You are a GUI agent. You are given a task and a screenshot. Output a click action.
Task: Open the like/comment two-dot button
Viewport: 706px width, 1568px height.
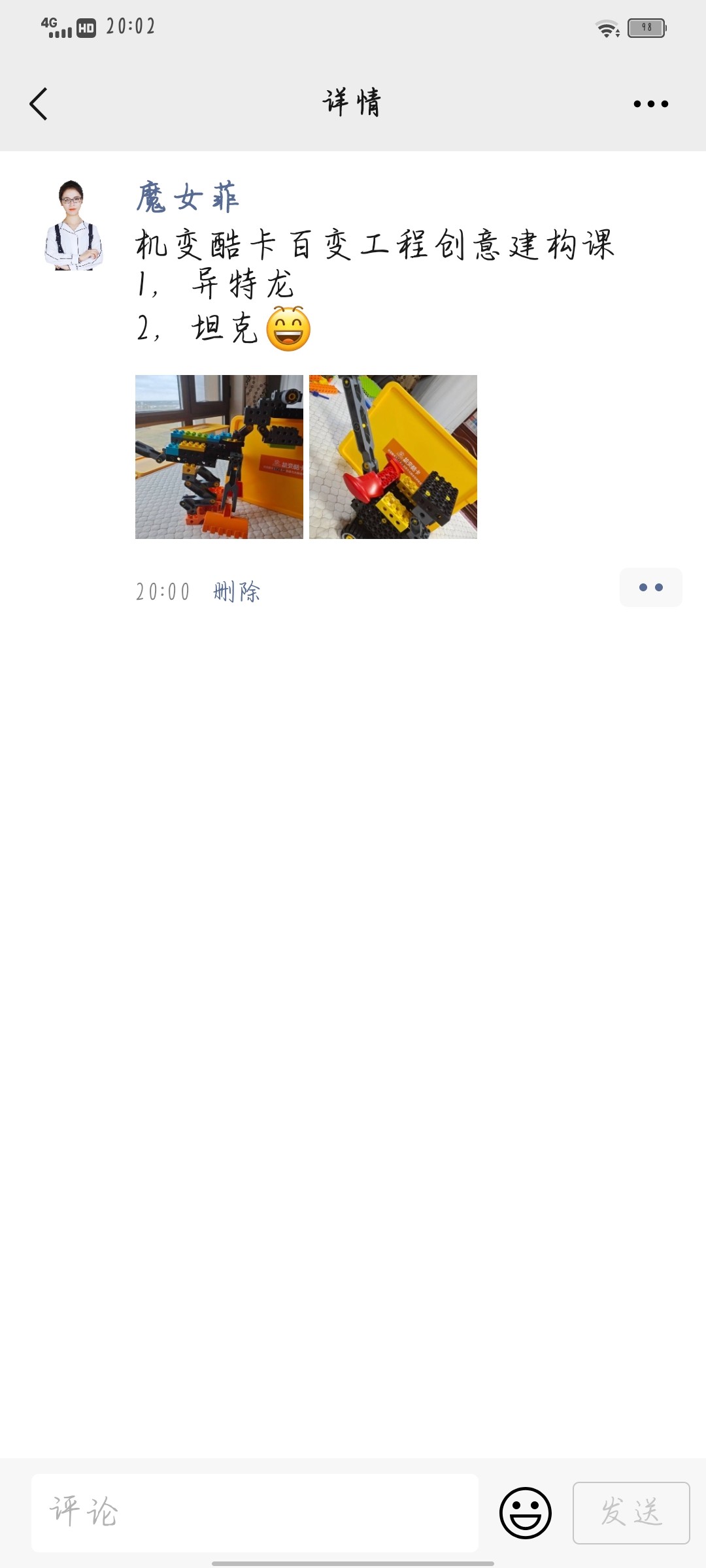650,587
